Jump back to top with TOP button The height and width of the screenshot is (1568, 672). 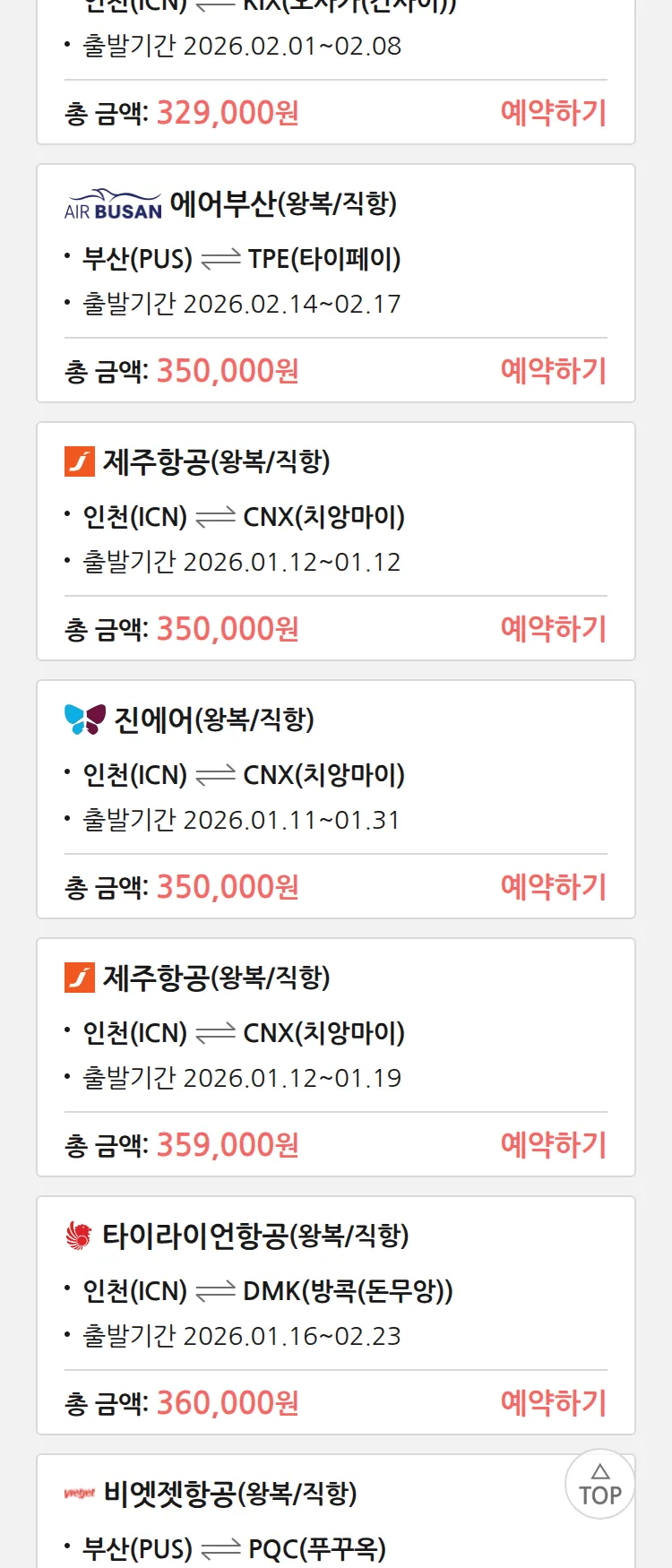[599, 1484]
